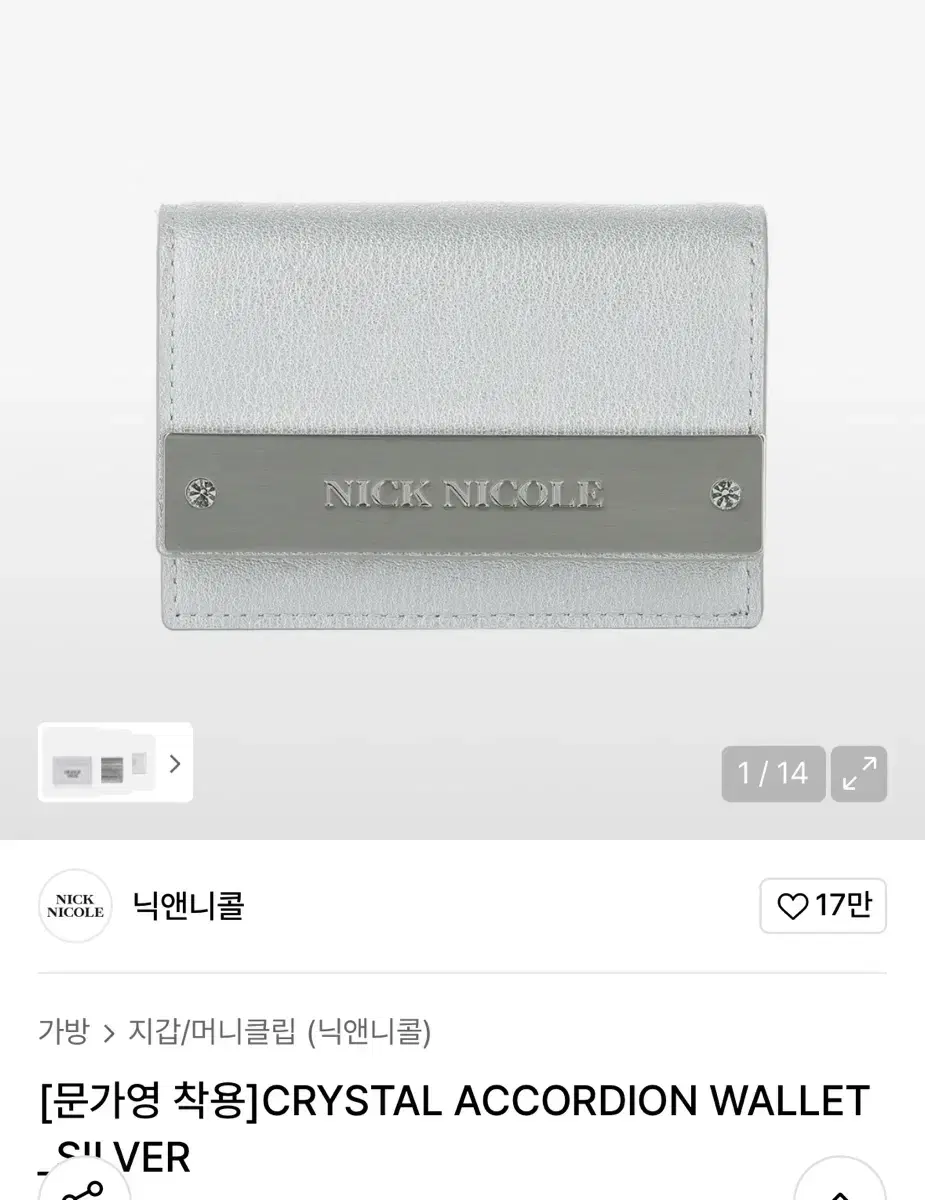Open fullscreen view with the expand arrows icon
This screenshot has width=925, height=1200.
[x=859, y=773]
